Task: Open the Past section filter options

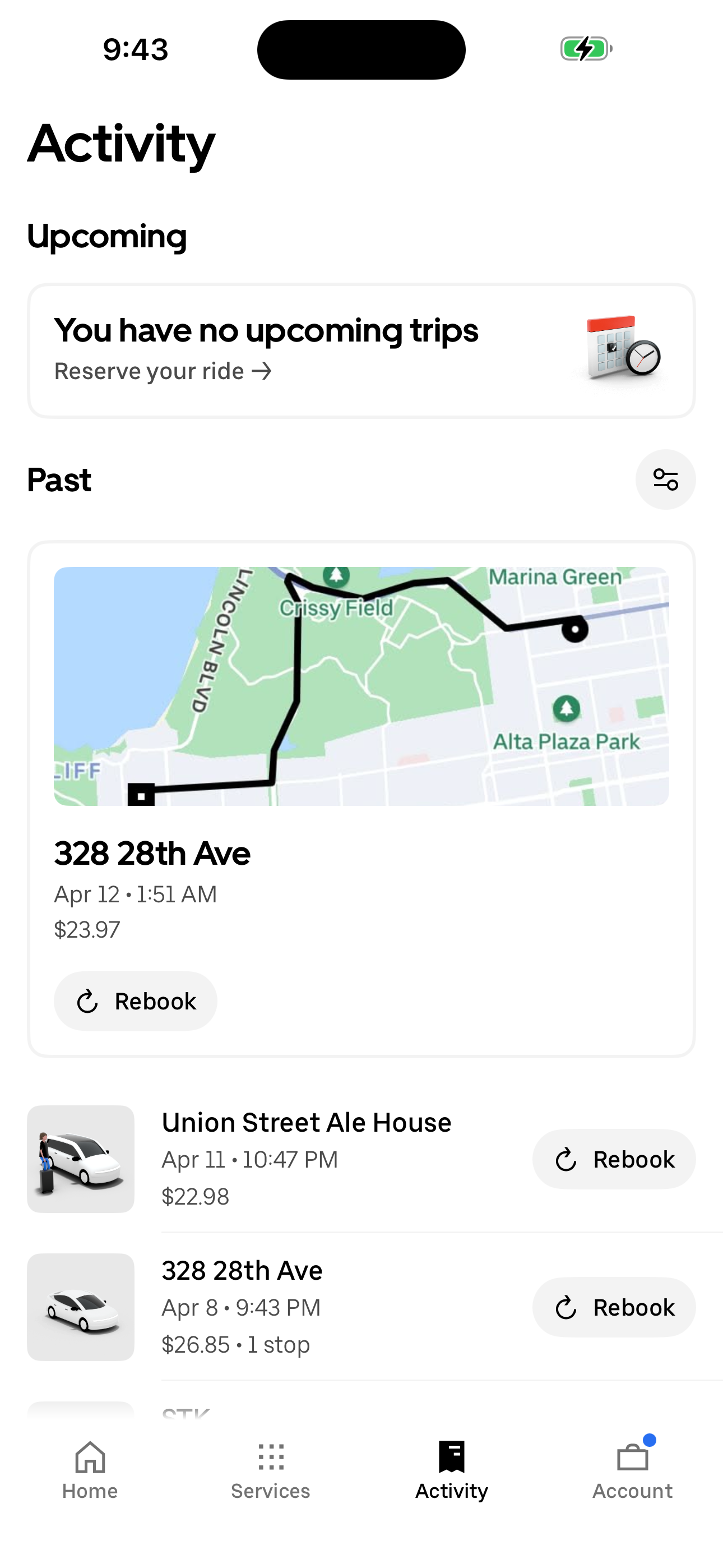Action: 666,479
